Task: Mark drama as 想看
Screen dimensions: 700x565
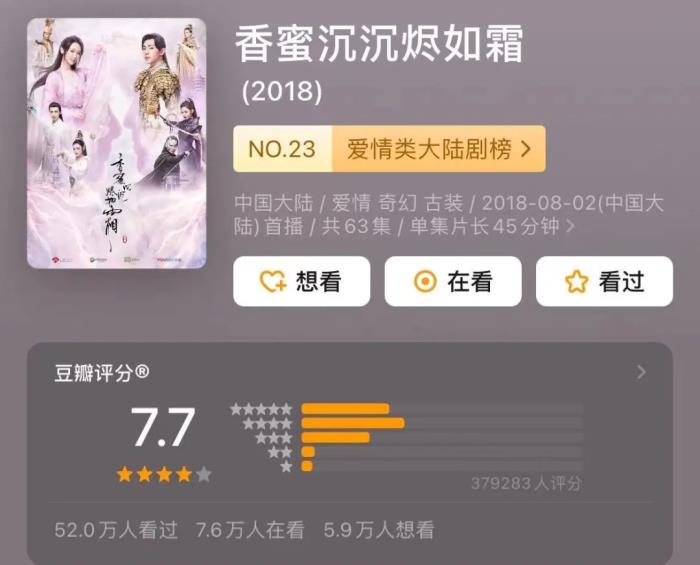Action: 301,282
